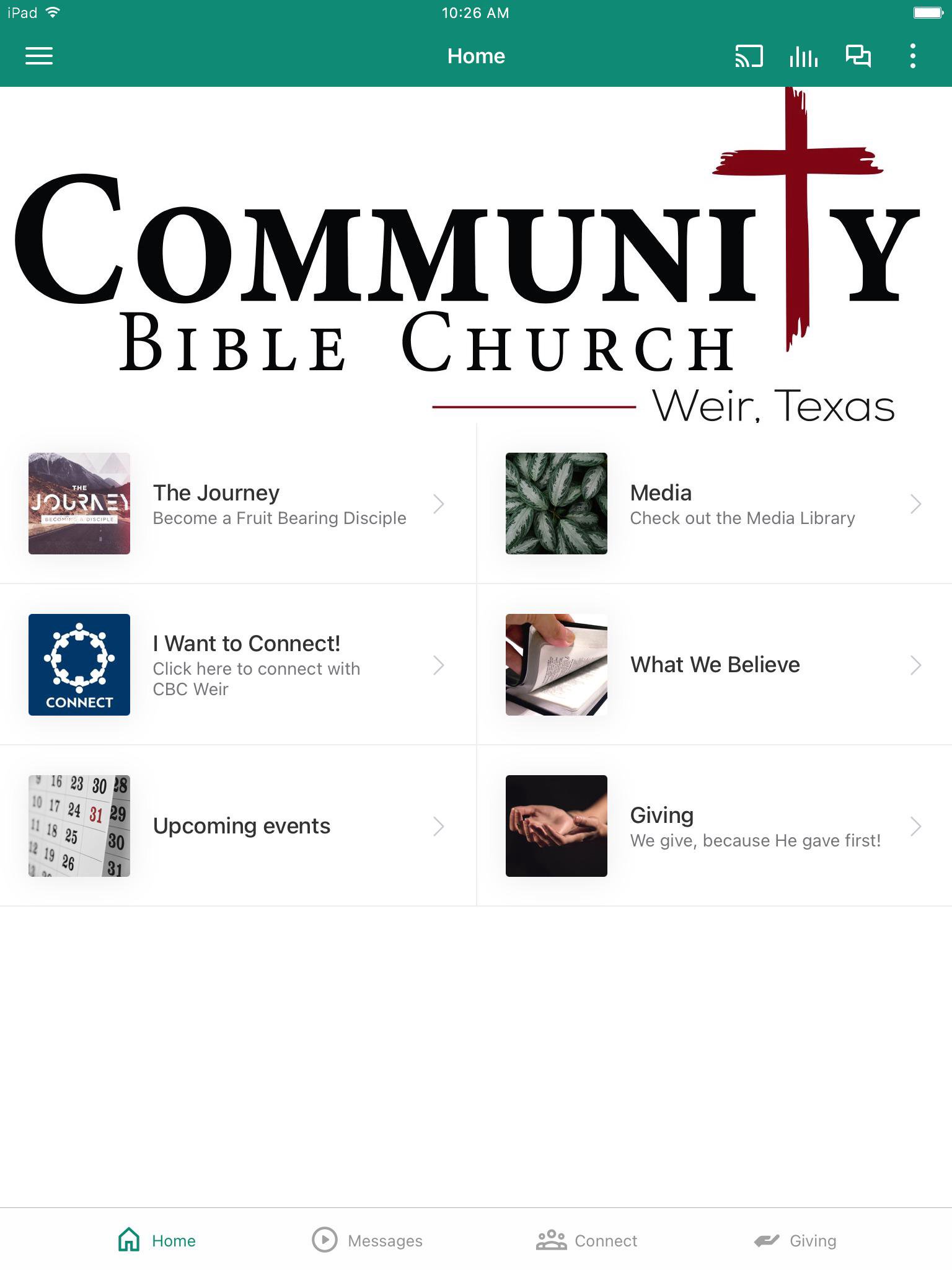Image resolution: width=952 pixels, height=1270 pixels.
Task: Open the Media library row
Action: (x=714, y=504)
